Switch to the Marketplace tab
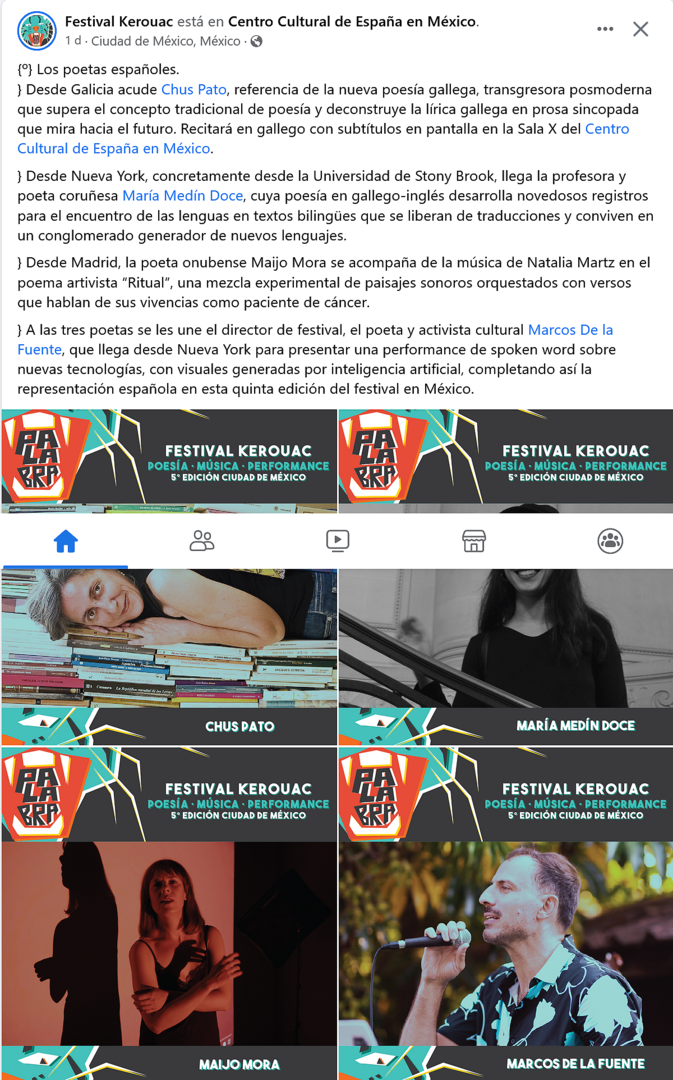 (474, 541)
